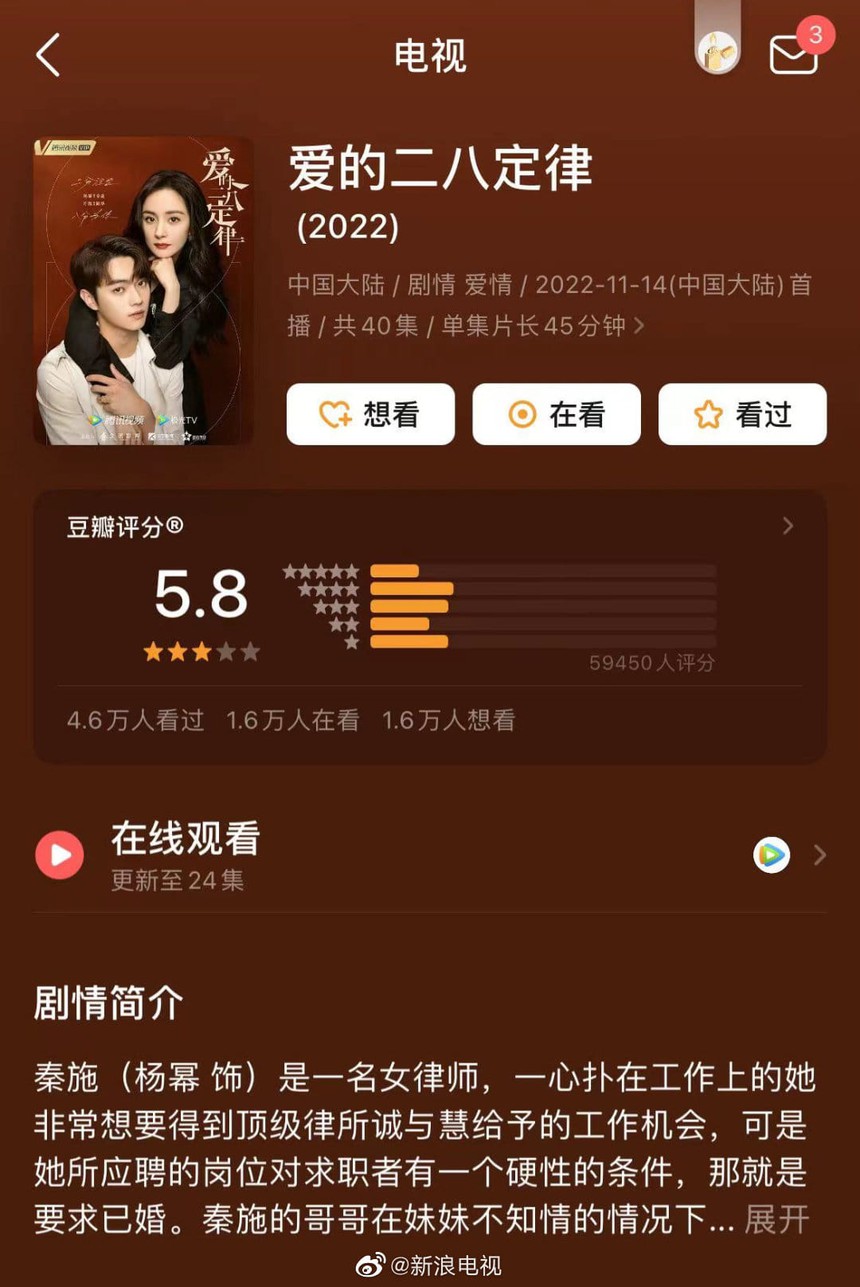The width and height of the screenshot is (860, 1287).
Task: Mark the show as 看过
Action: click(742, 414)
